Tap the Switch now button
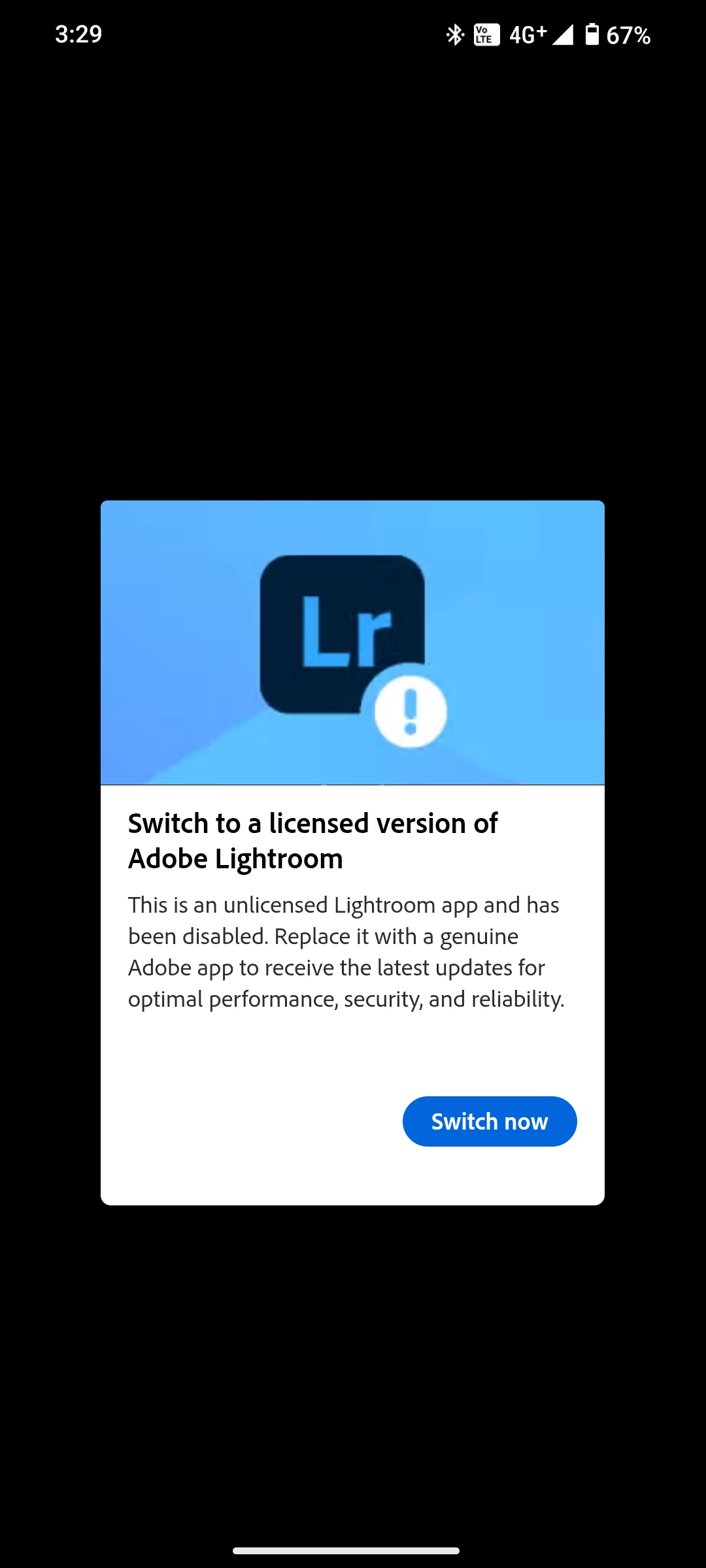Viewport: 706px width, 1568px height. (490, 1121)
